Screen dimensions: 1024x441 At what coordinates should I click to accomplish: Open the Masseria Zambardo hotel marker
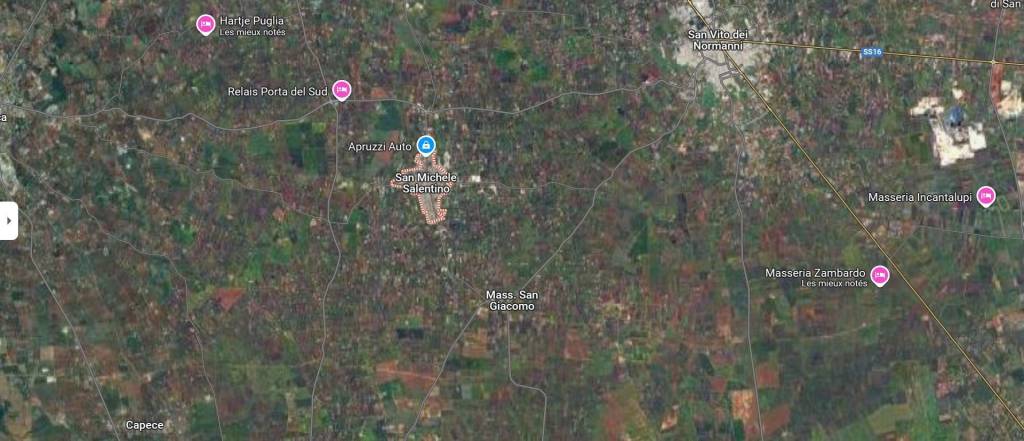tap(880, 275)
